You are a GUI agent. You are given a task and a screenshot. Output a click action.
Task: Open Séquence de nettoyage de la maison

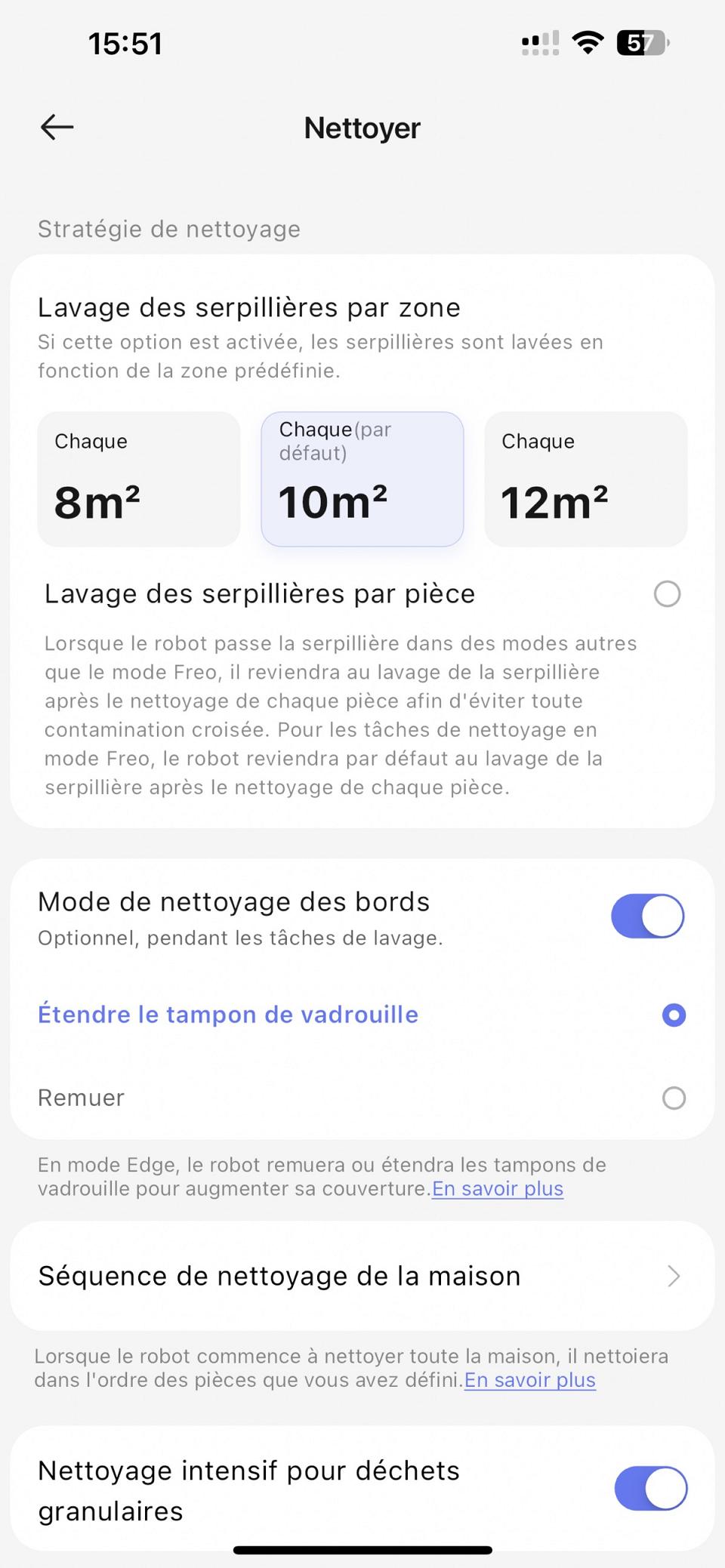point(362,1276)
